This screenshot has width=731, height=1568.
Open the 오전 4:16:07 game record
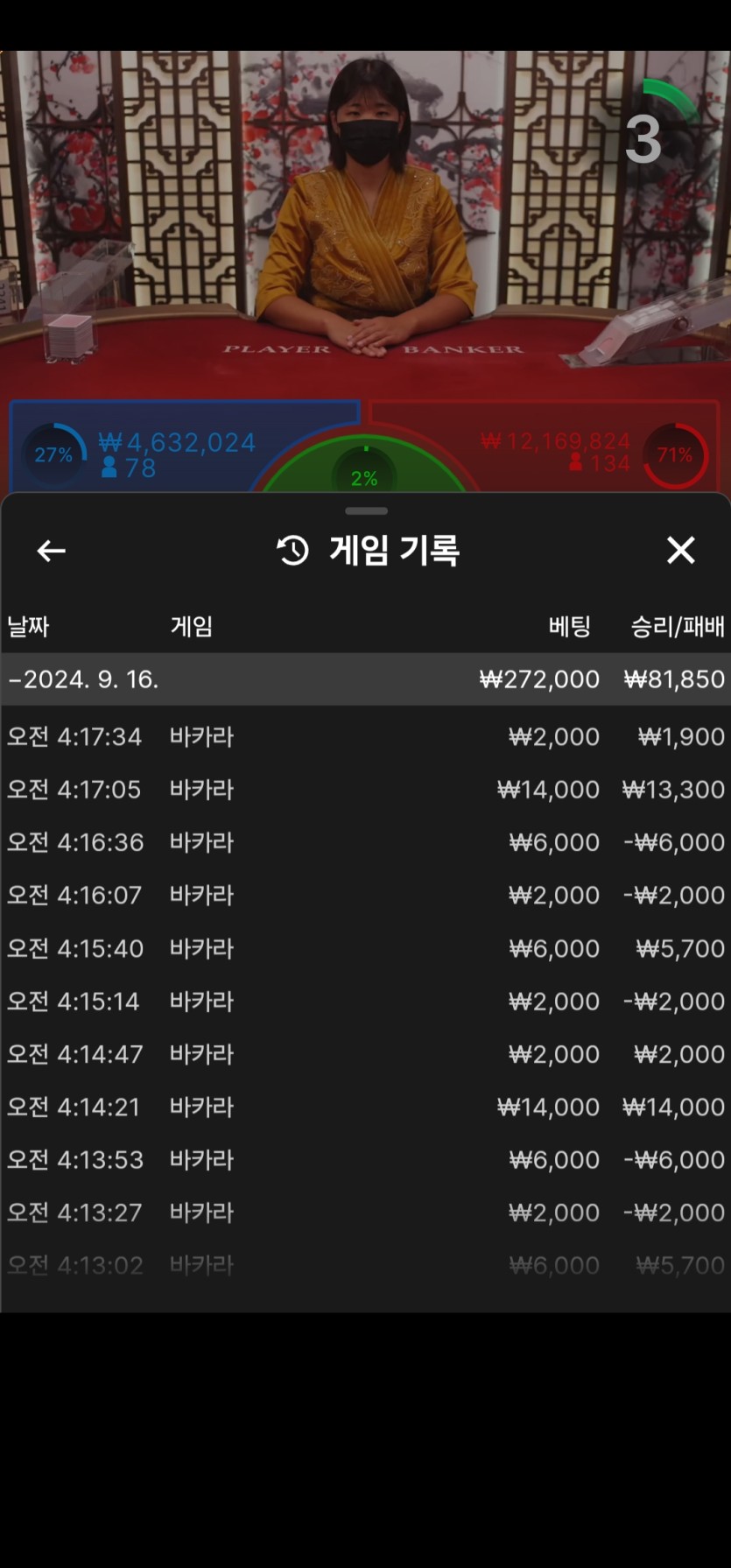tap(365, 896)
